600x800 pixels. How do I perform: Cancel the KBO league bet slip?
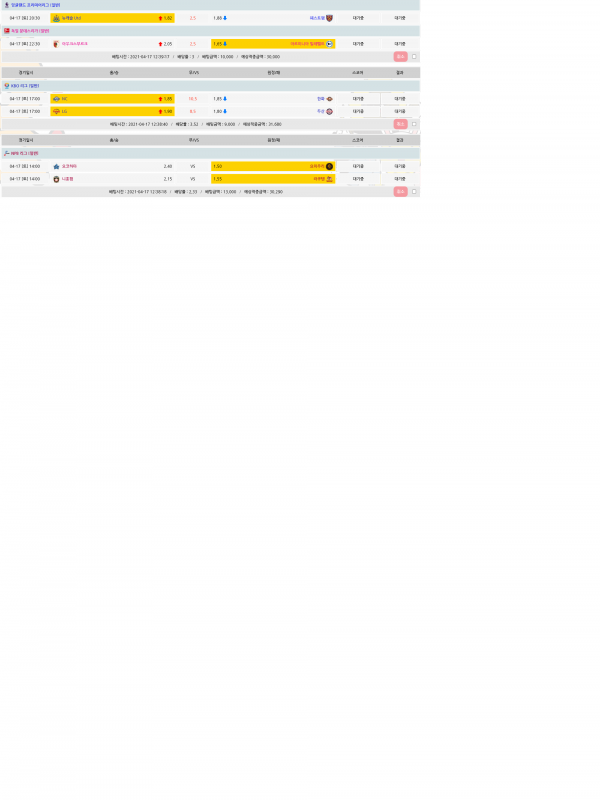click(x=400, y=124)
